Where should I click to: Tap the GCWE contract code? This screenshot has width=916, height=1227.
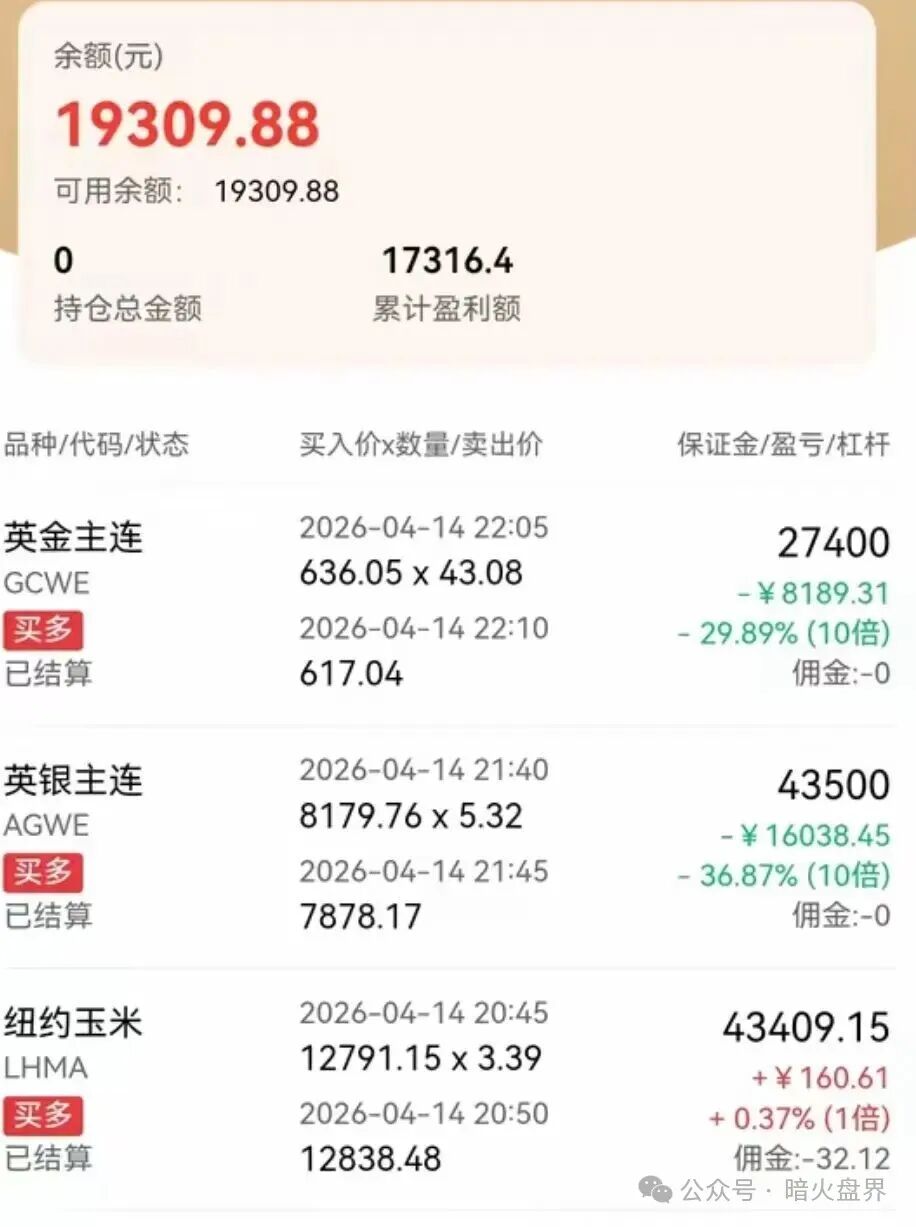pos(48,583)
